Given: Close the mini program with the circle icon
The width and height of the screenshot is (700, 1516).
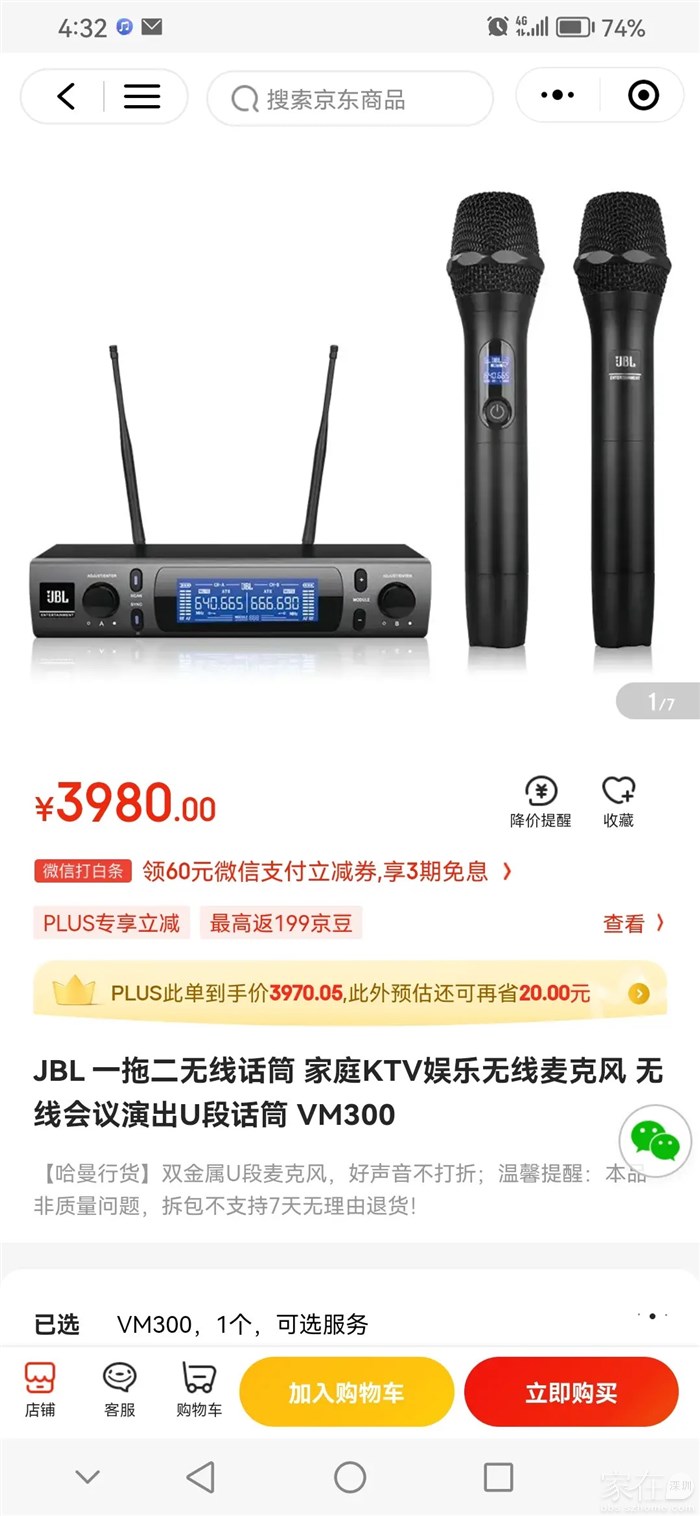Looking at the screenshot, I should coord(643,96).
